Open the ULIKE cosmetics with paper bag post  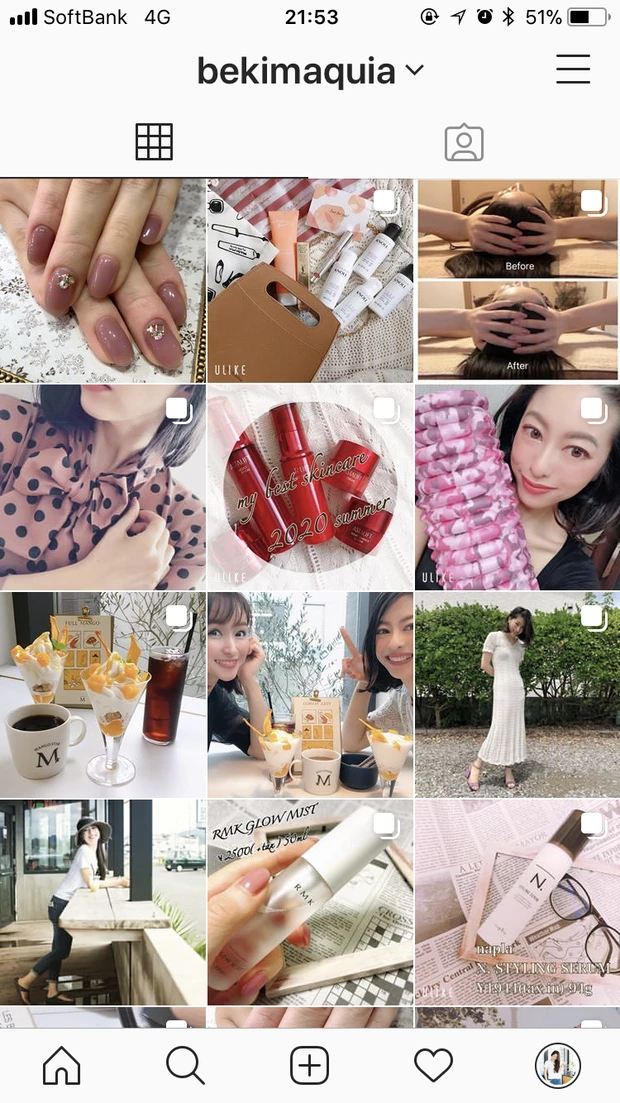tap(310, 280)
